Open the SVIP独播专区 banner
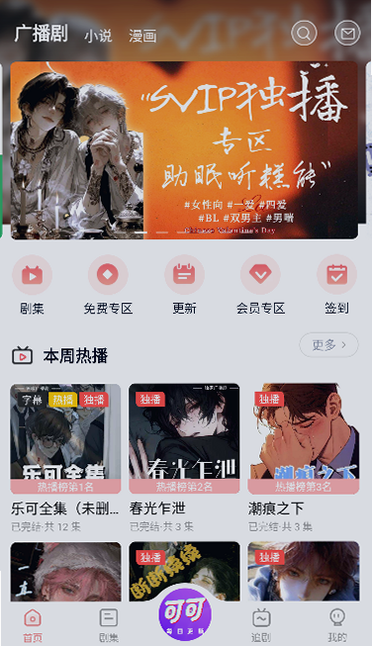 click(x=184, y=150)
